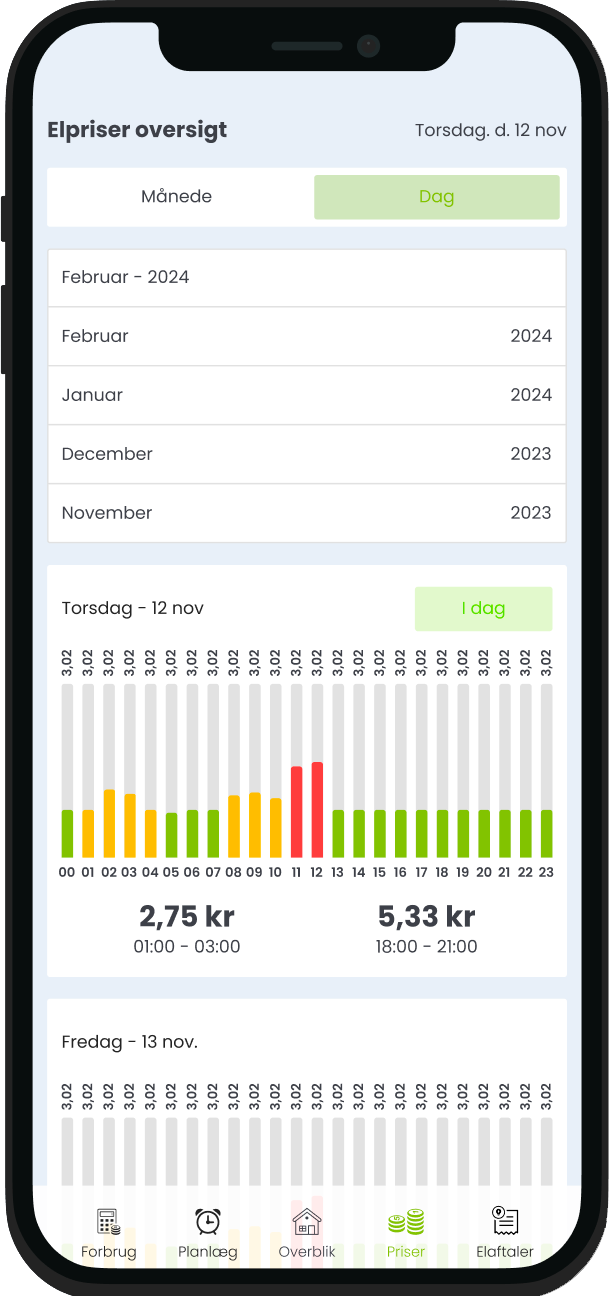This screenshot has width=609, height=1296.
Task: Open the Forbrug tab
Action: (x=109, y=1233)
